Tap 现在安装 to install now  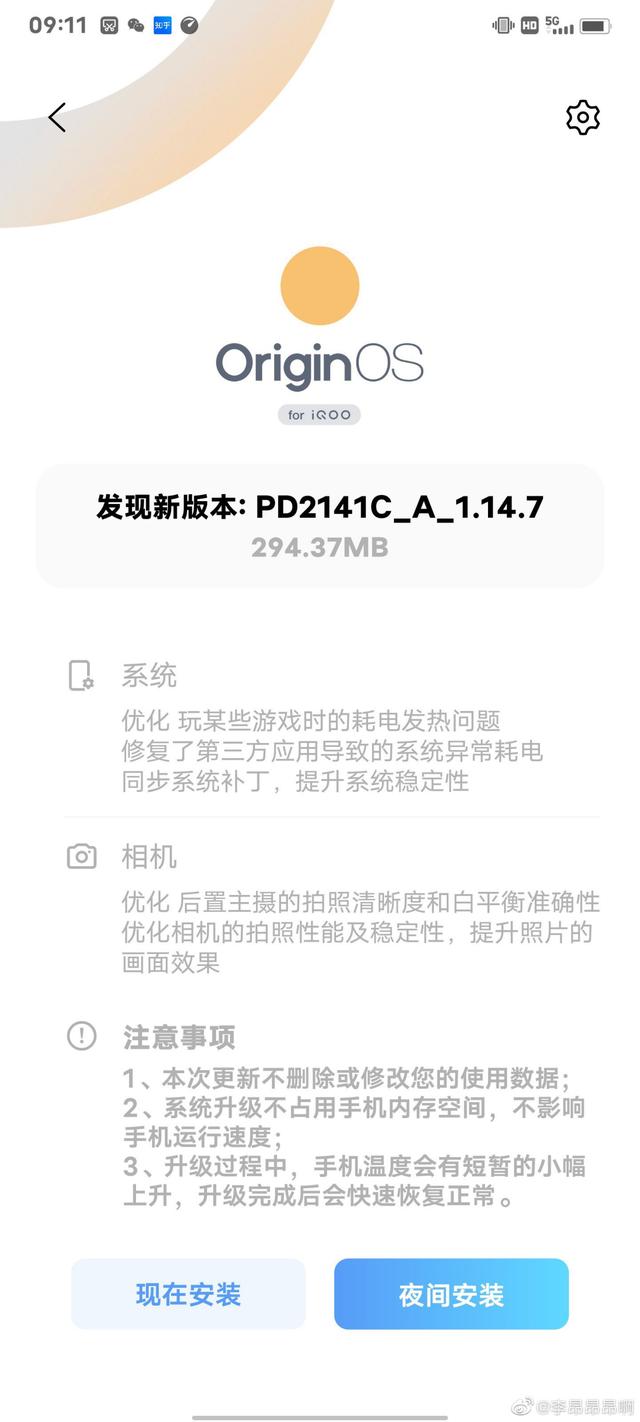coord(188,1295)
